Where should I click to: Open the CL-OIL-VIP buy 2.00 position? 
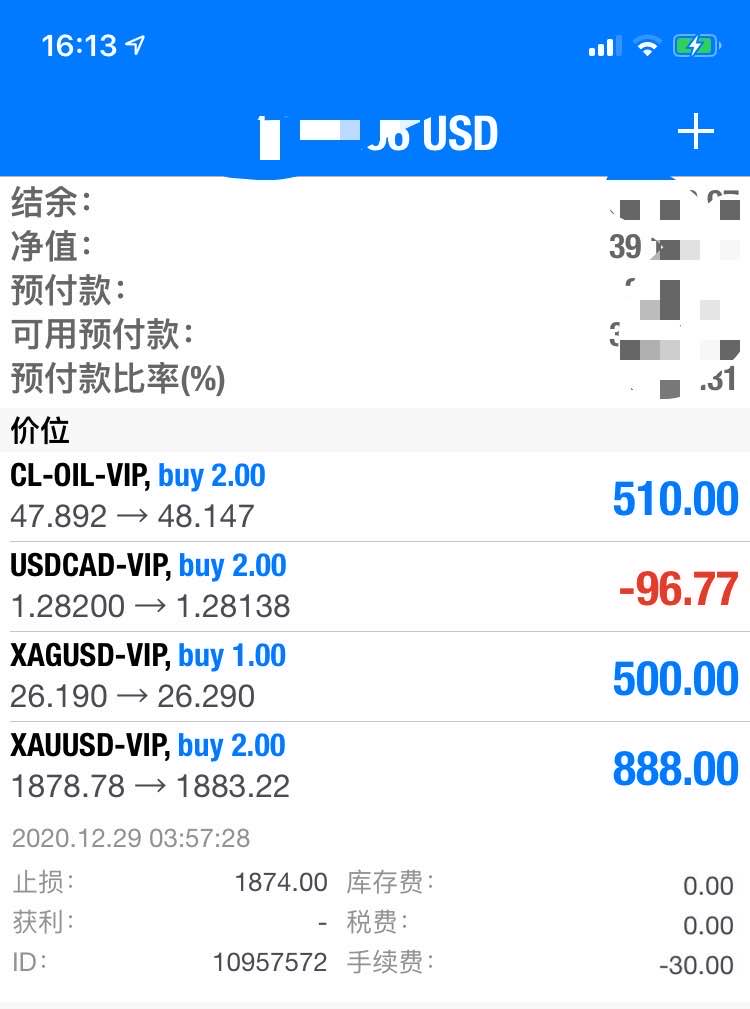[x=375, y=497]
